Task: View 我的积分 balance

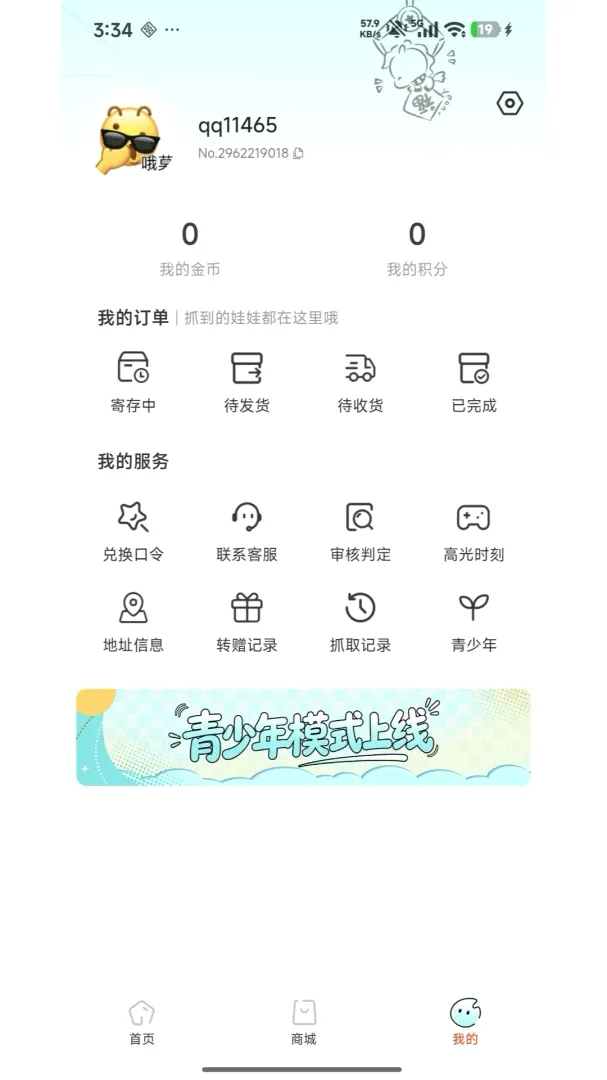Action: [417, 249]
